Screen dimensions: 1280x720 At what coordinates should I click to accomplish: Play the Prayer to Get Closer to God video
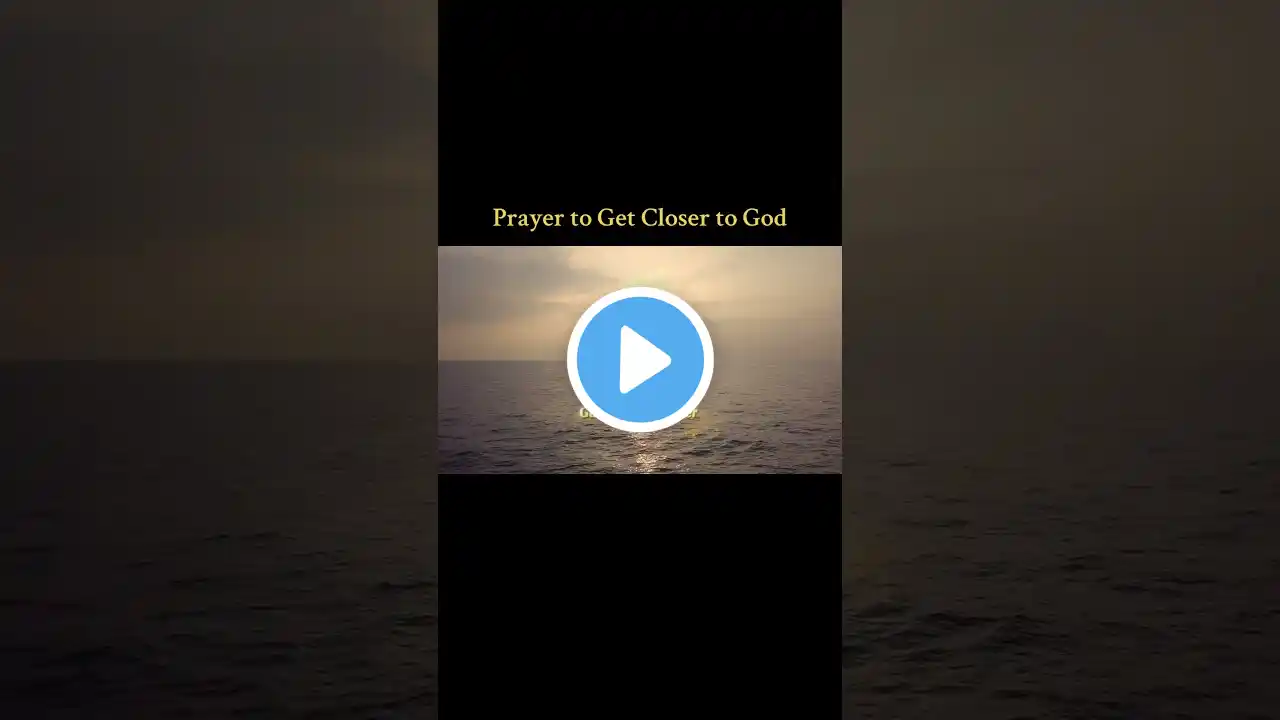pyautogui.click(x=640, y=360)
